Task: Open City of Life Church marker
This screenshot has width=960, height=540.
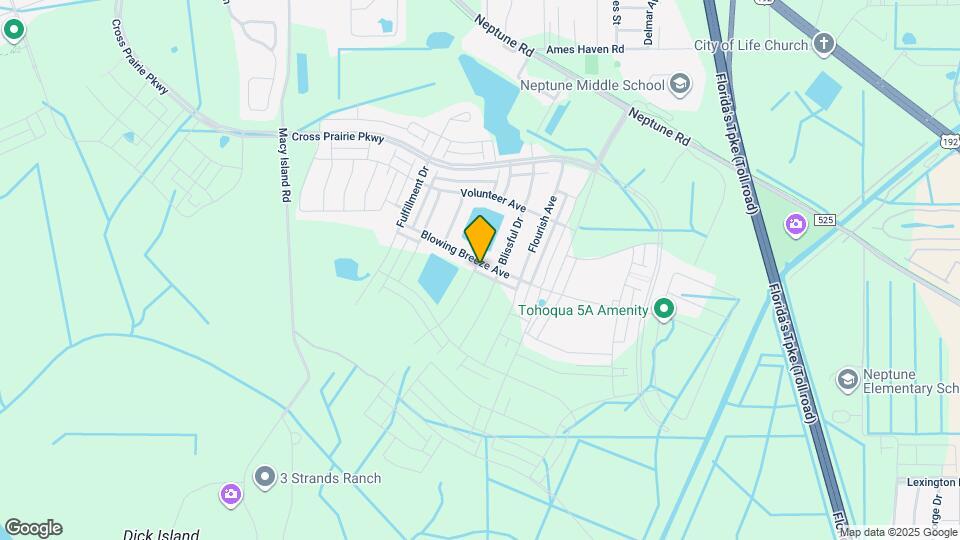Action: [823, 44]
